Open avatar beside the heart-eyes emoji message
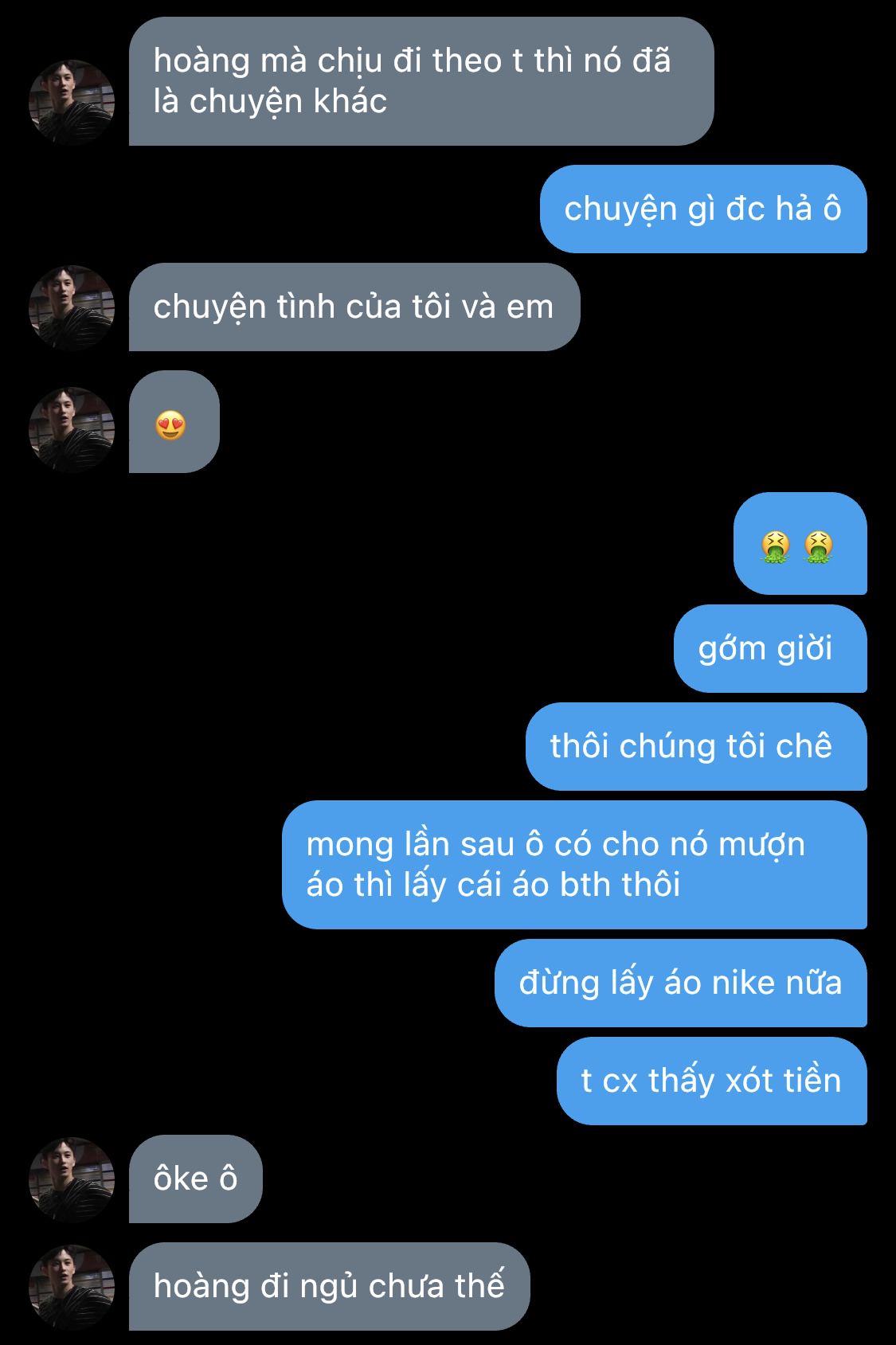Image resolution: width=896 pixels, height=1345 pixels. click(72, 429)
